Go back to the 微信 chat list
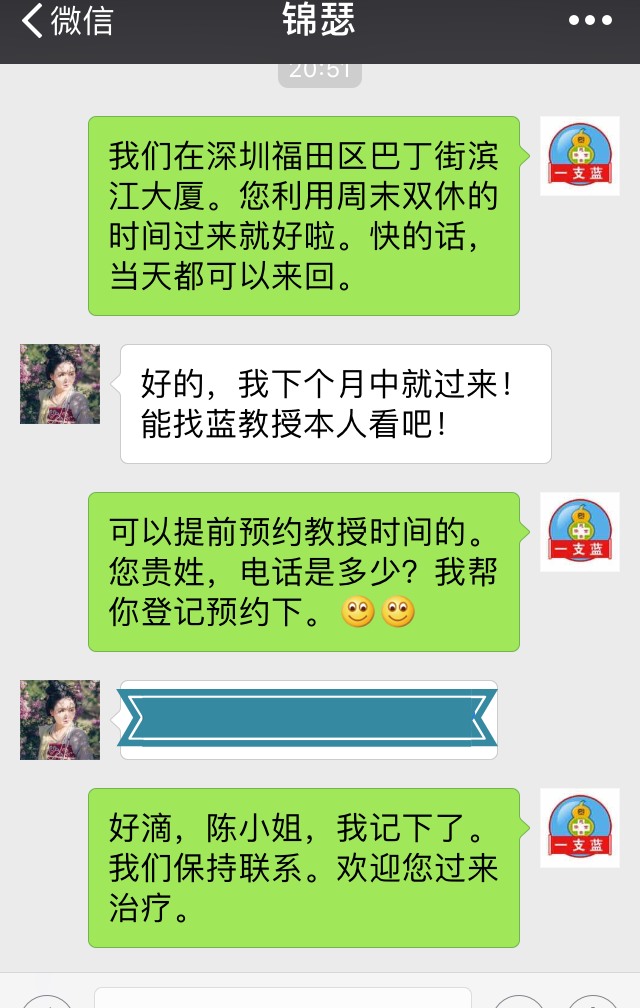Screen dimensions: 640x1008 (66, 22)
